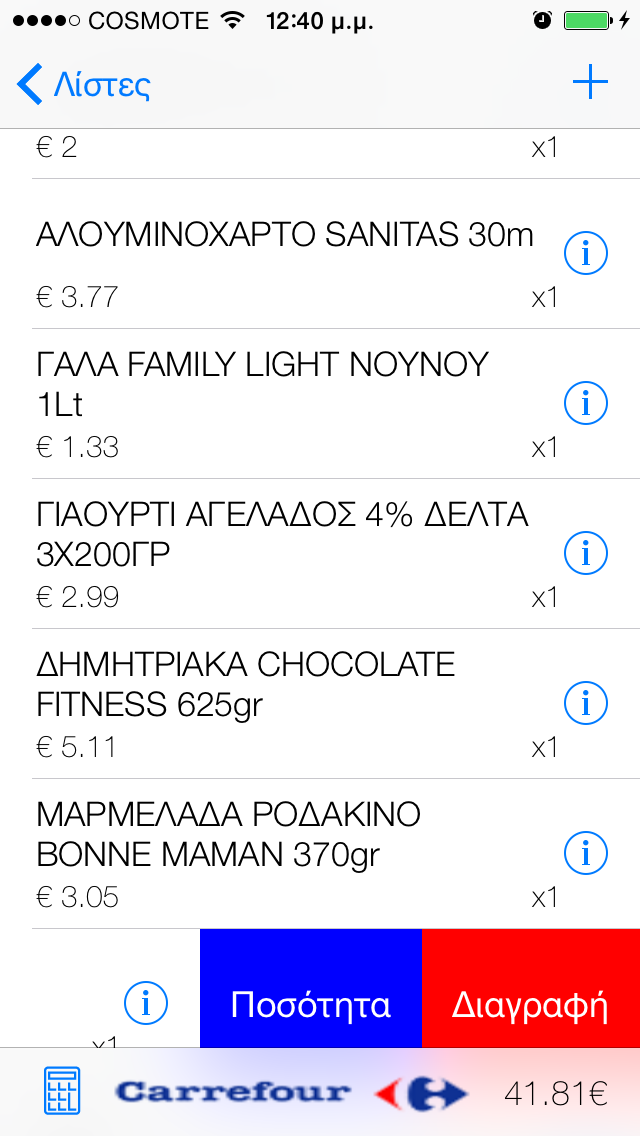
Task: Go back to Λίστες
Action: (84, 84)
